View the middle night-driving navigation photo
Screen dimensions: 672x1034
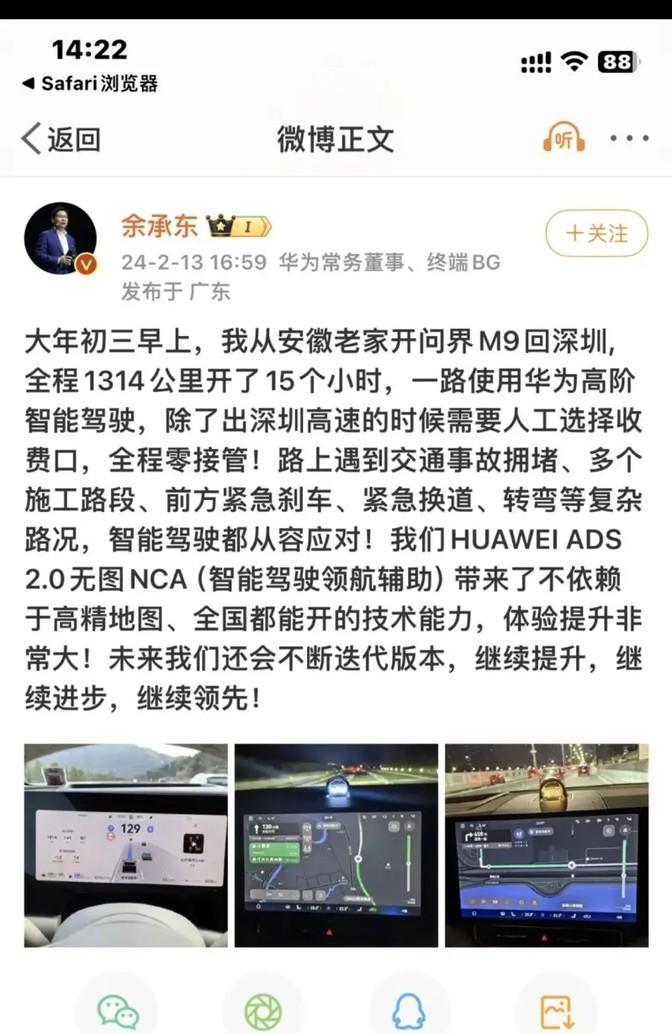(x=336, y=845)
